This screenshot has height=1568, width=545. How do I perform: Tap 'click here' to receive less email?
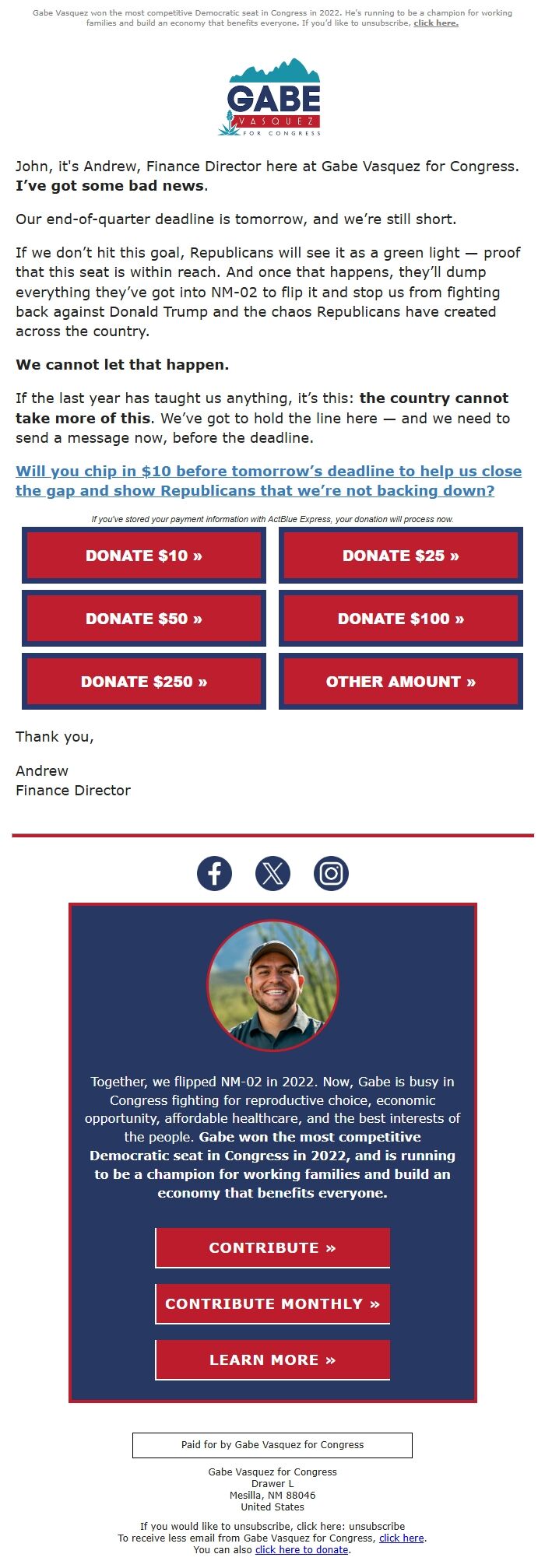click(401, 1538)
